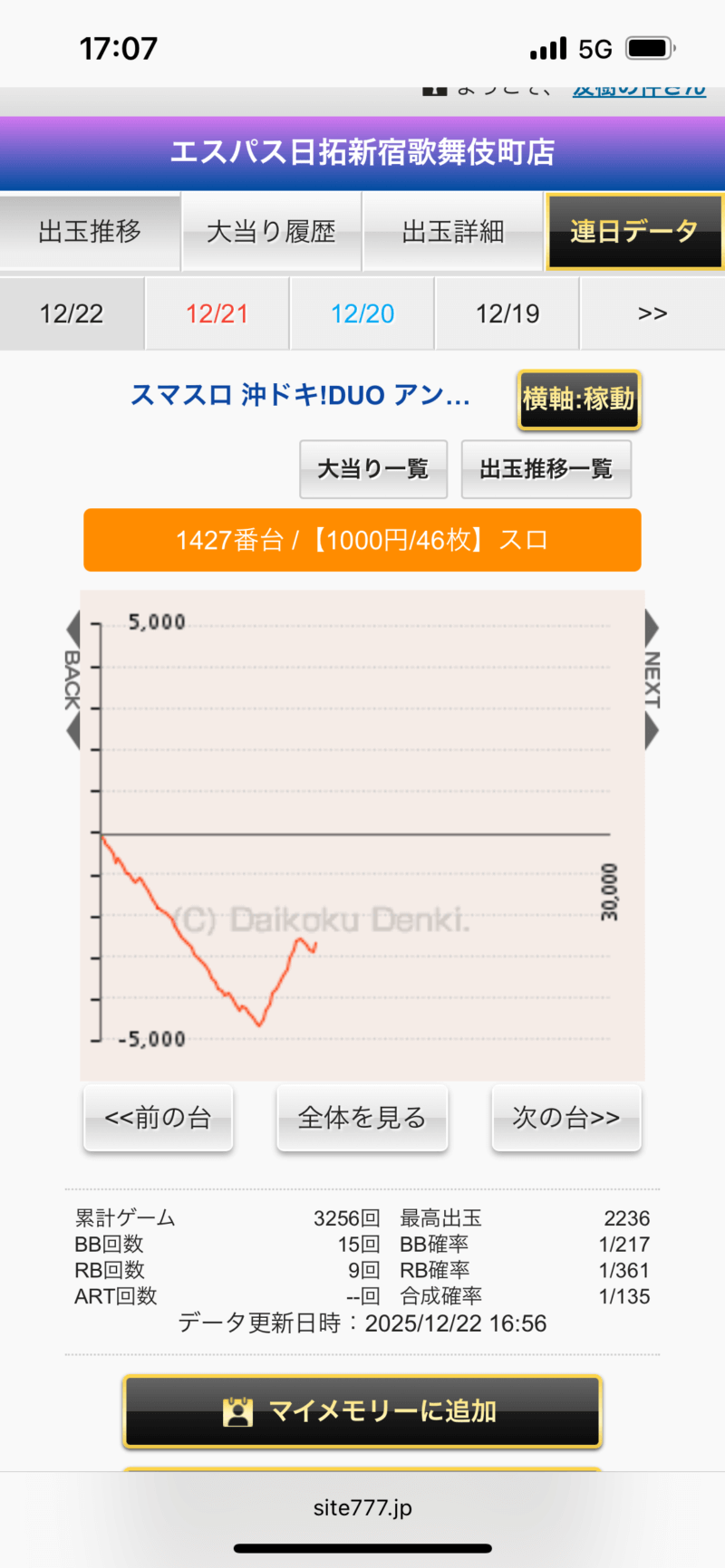725x1568 pixels.
Task: Tap the NEXT arrow beside the graph
Action: coord(652,679)
